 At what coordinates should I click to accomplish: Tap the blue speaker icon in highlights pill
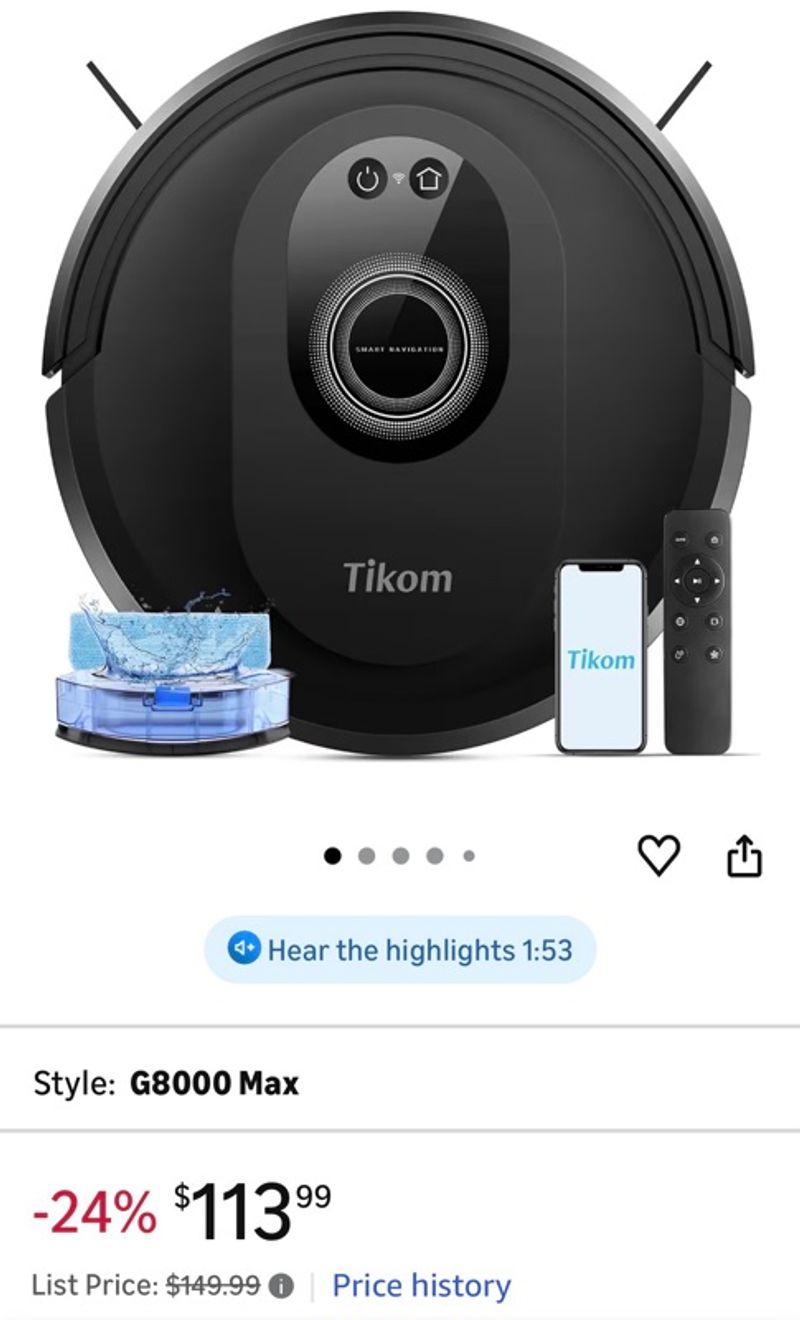pos(243,950)
